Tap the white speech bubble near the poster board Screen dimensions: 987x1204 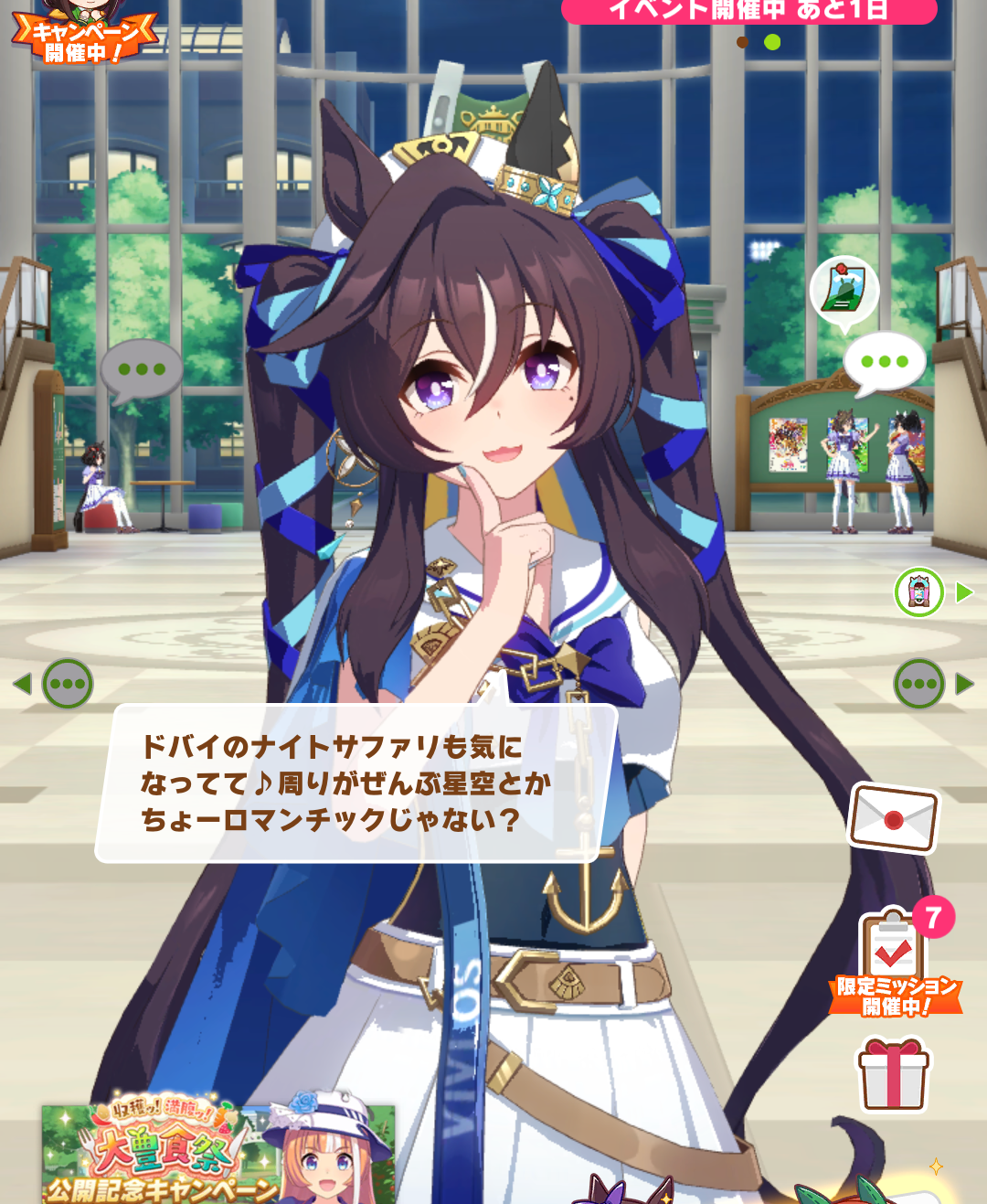pos(884,362)
